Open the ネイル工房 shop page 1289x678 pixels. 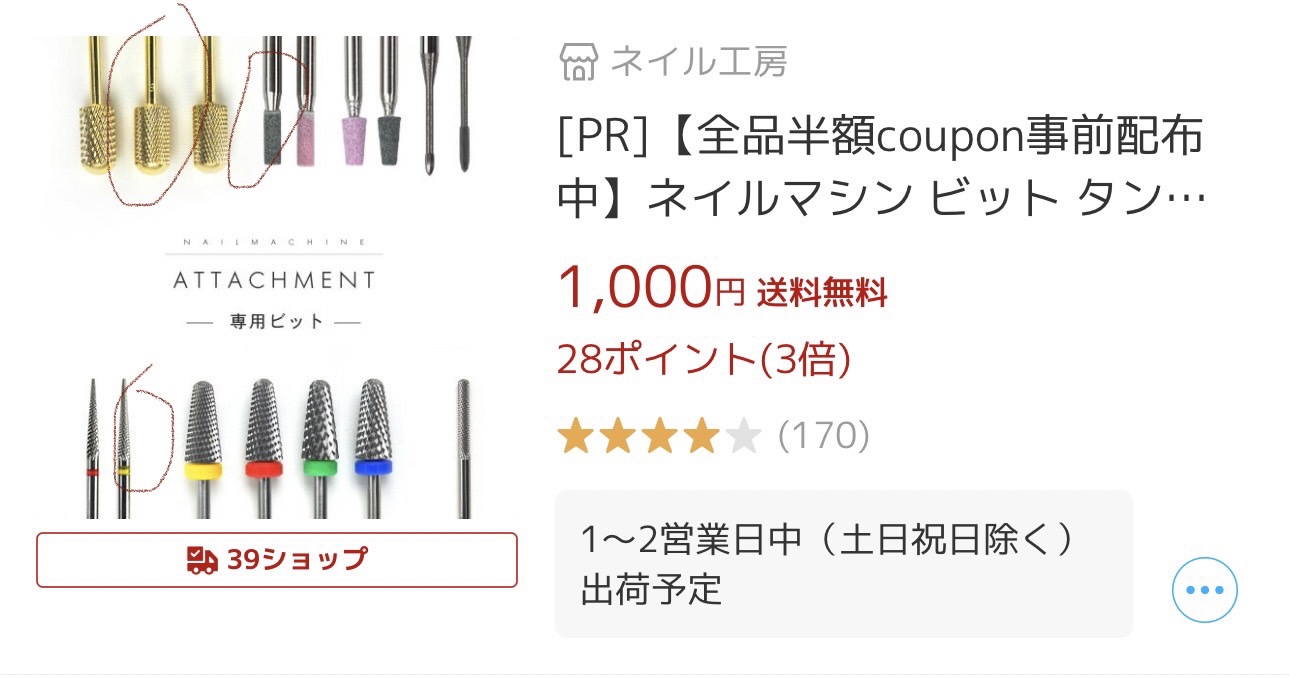697,62
